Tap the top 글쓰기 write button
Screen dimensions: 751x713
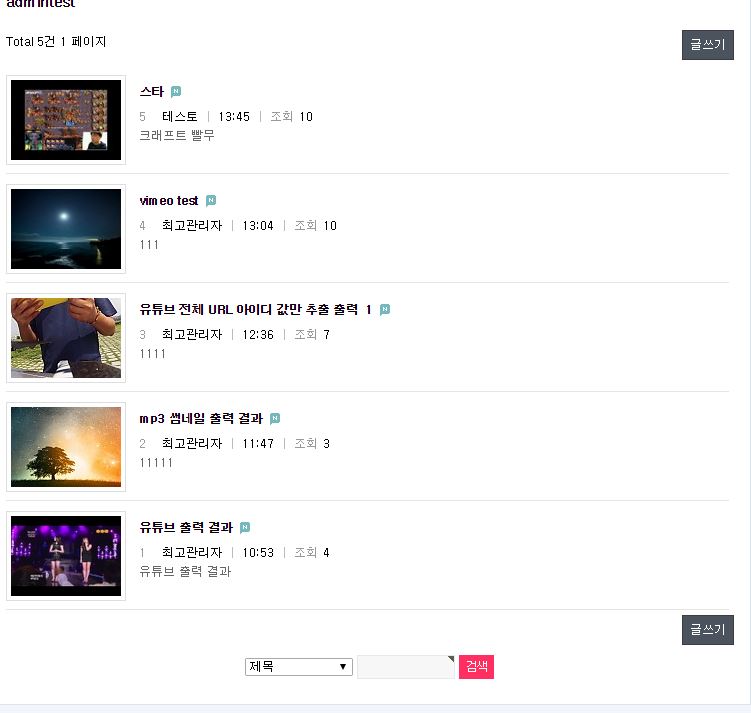[x=708, y=45]
